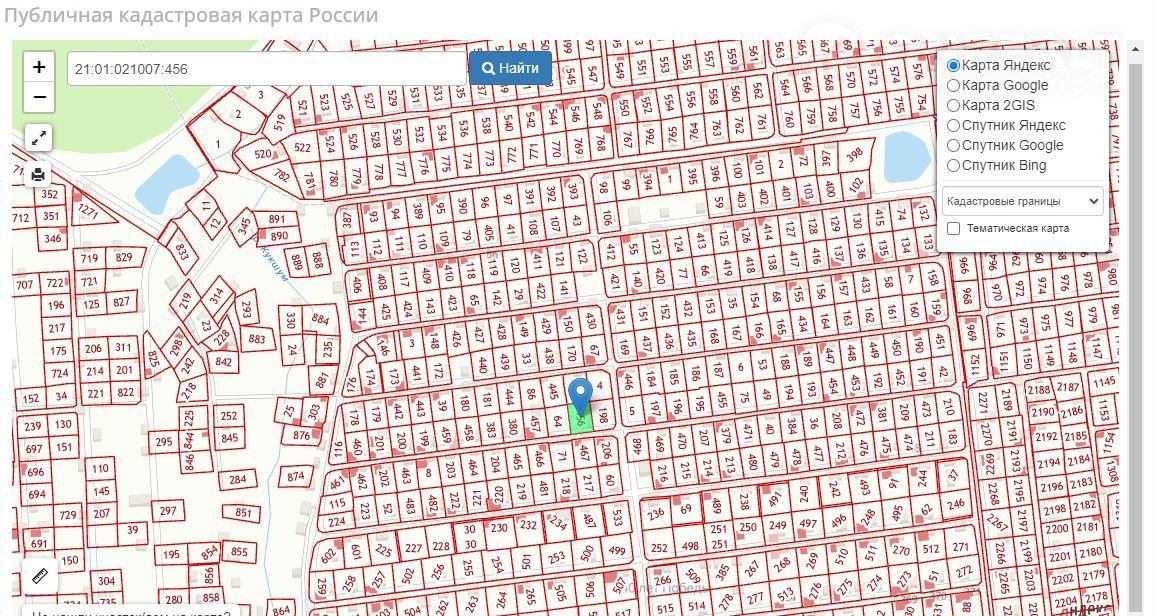This screenshot has width=1157, height=616.
Task: Zoom in on the map
Action: click(x=39, y=67)
